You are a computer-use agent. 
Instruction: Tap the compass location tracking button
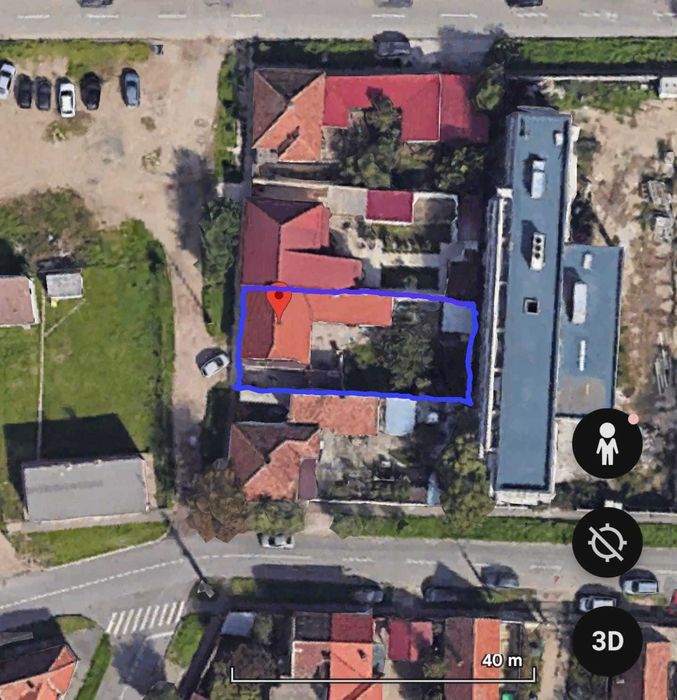pos(607,542)
